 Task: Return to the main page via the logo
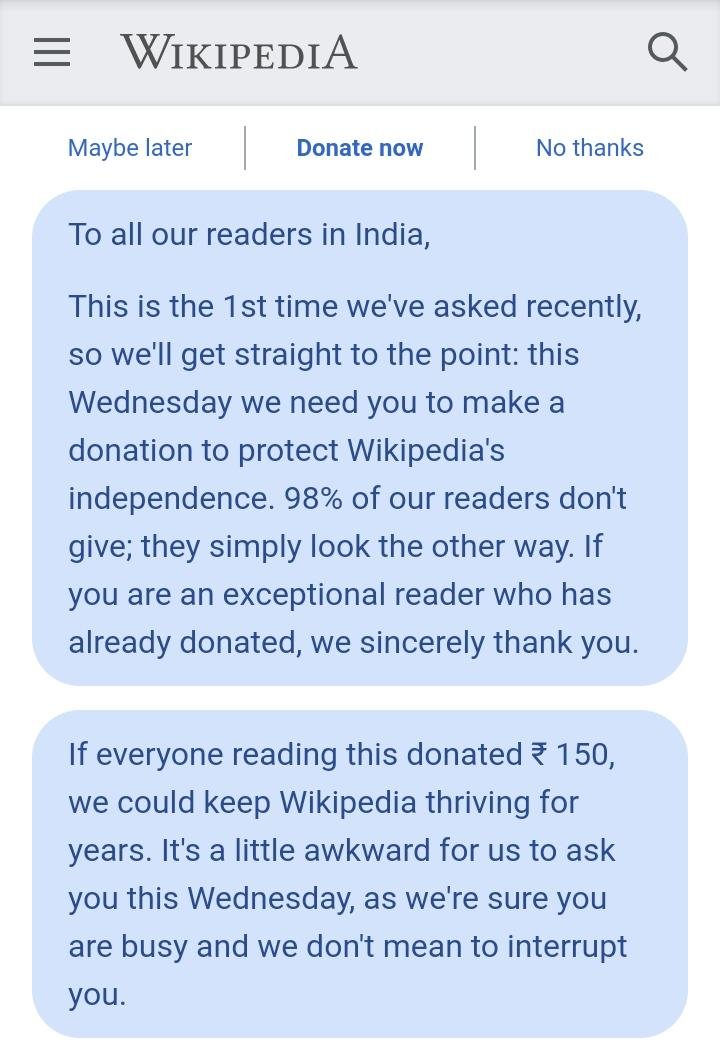(237, 53)
